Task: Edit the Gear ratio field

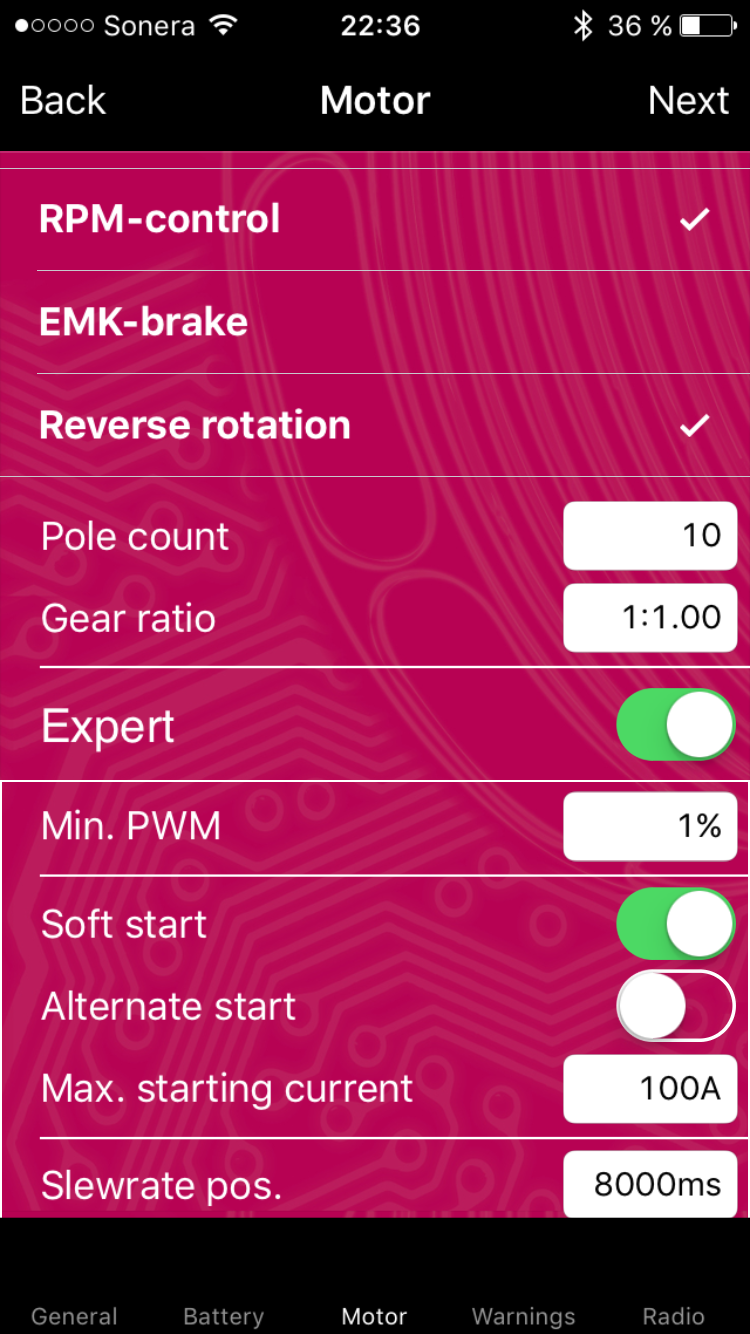Action: (650, 617)
